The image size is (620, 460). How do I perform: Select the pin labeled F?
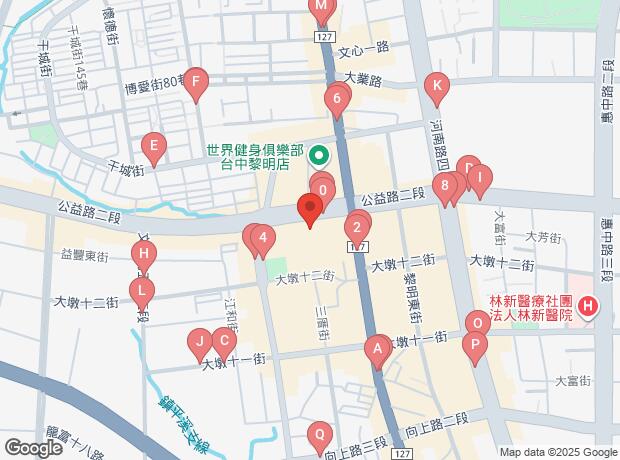198,83
